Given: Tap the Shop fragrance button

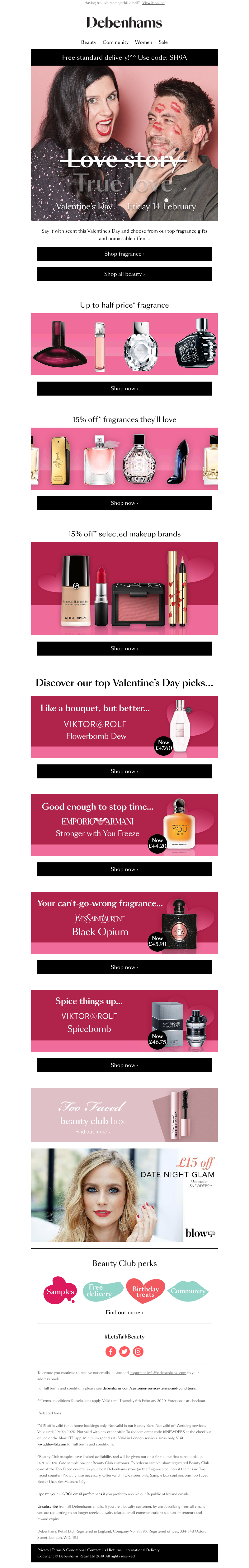Looking at the screenshot, I should [124, 254].
